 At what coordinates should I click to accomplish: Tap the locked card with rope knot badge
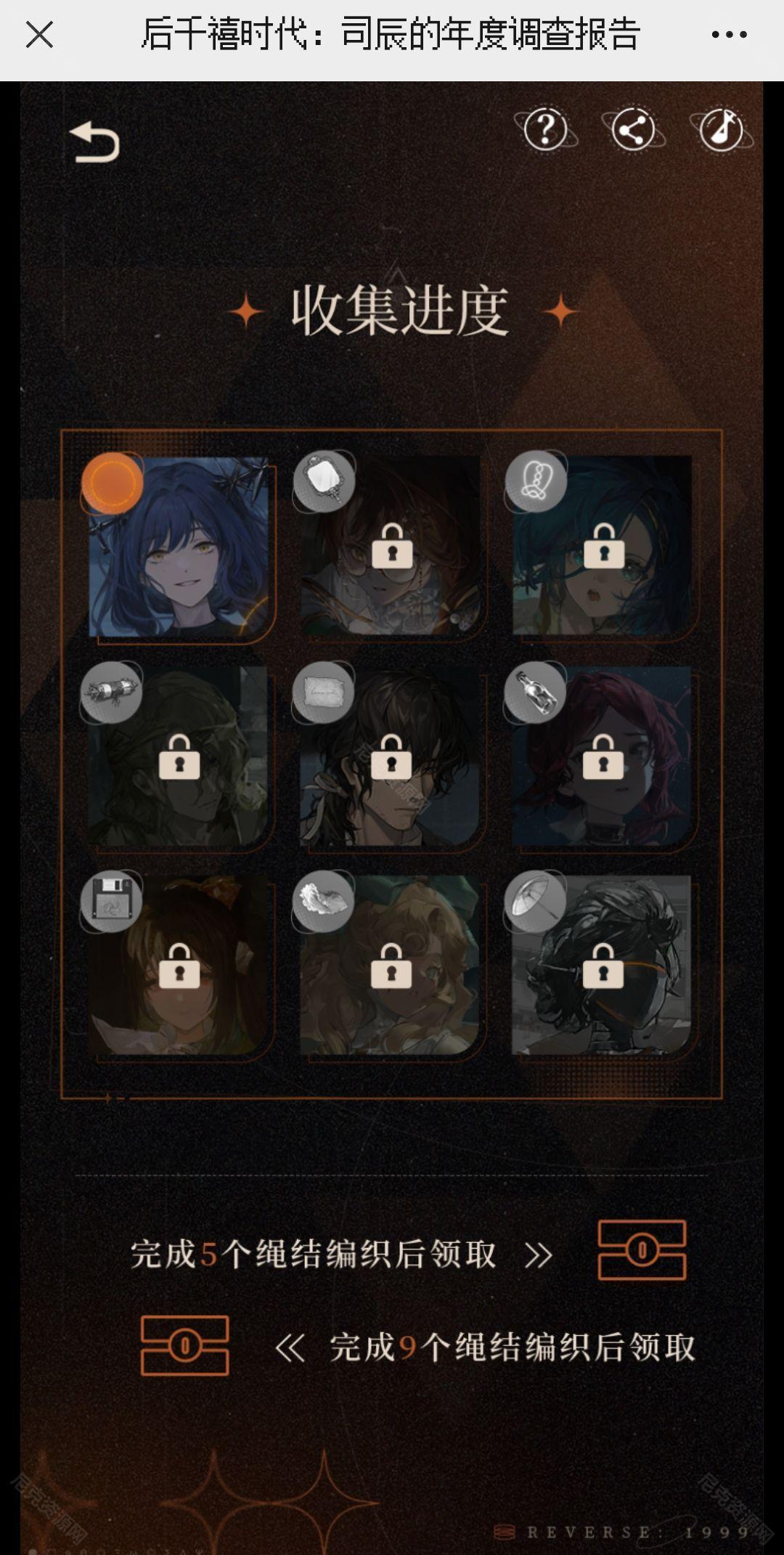(603, 548)
